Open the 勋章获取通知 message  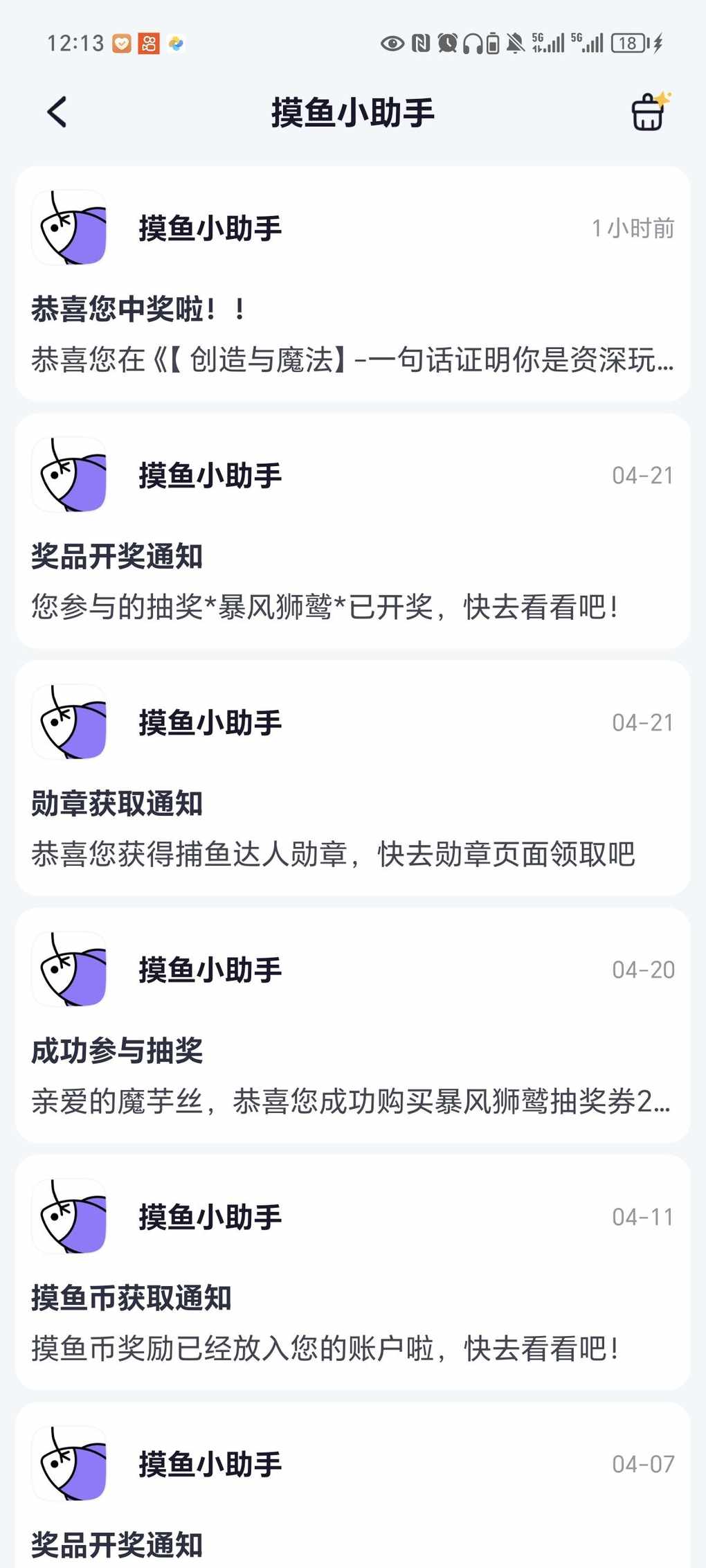353,778
